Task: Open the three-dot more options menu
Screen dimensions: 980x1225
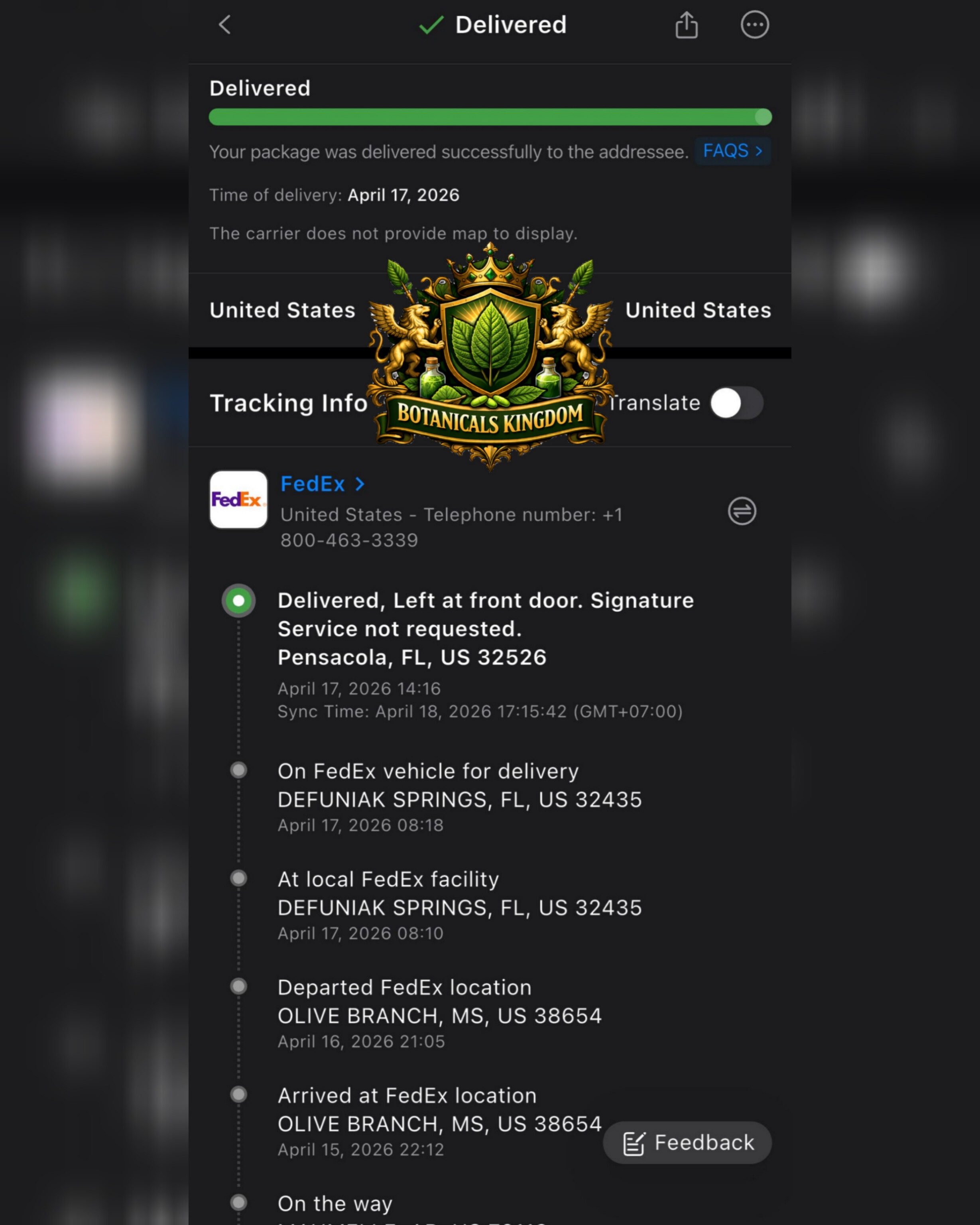Action: point(754,25)
